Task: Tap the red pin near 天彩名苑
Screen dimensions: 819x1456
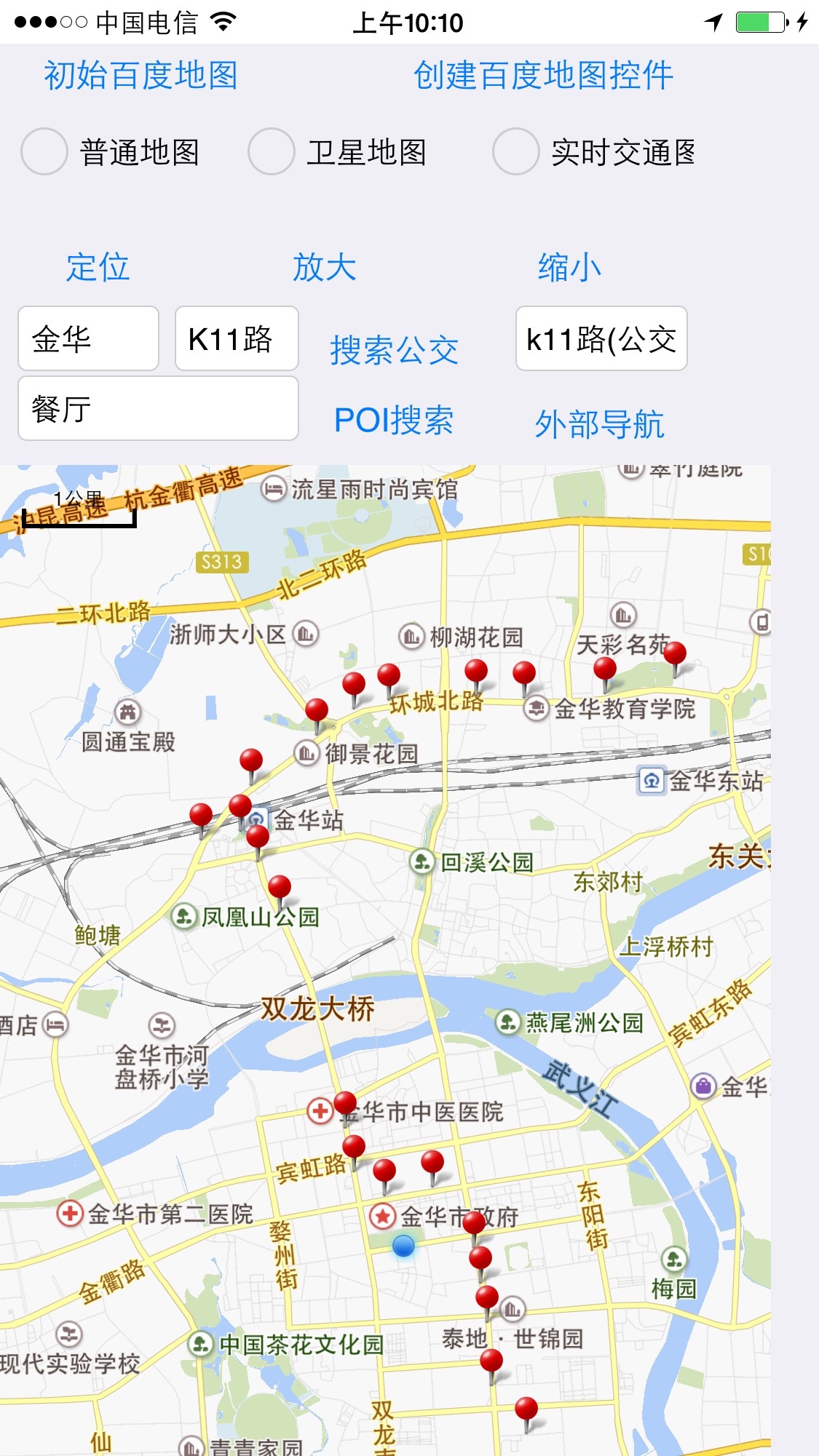Action: [674, 653]
